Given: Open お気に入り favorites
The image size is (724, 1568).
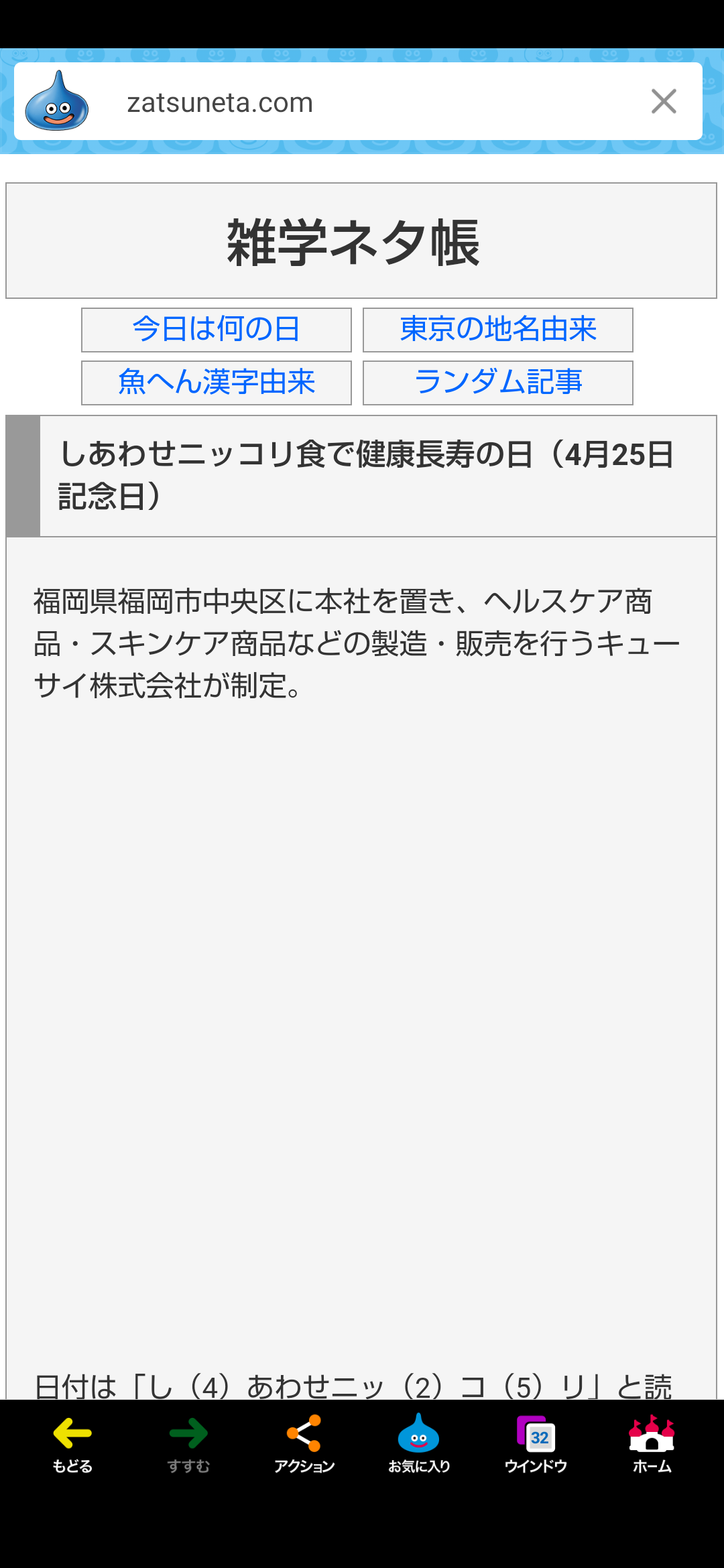Looking at the screenshot, I should click(419, 1444).
